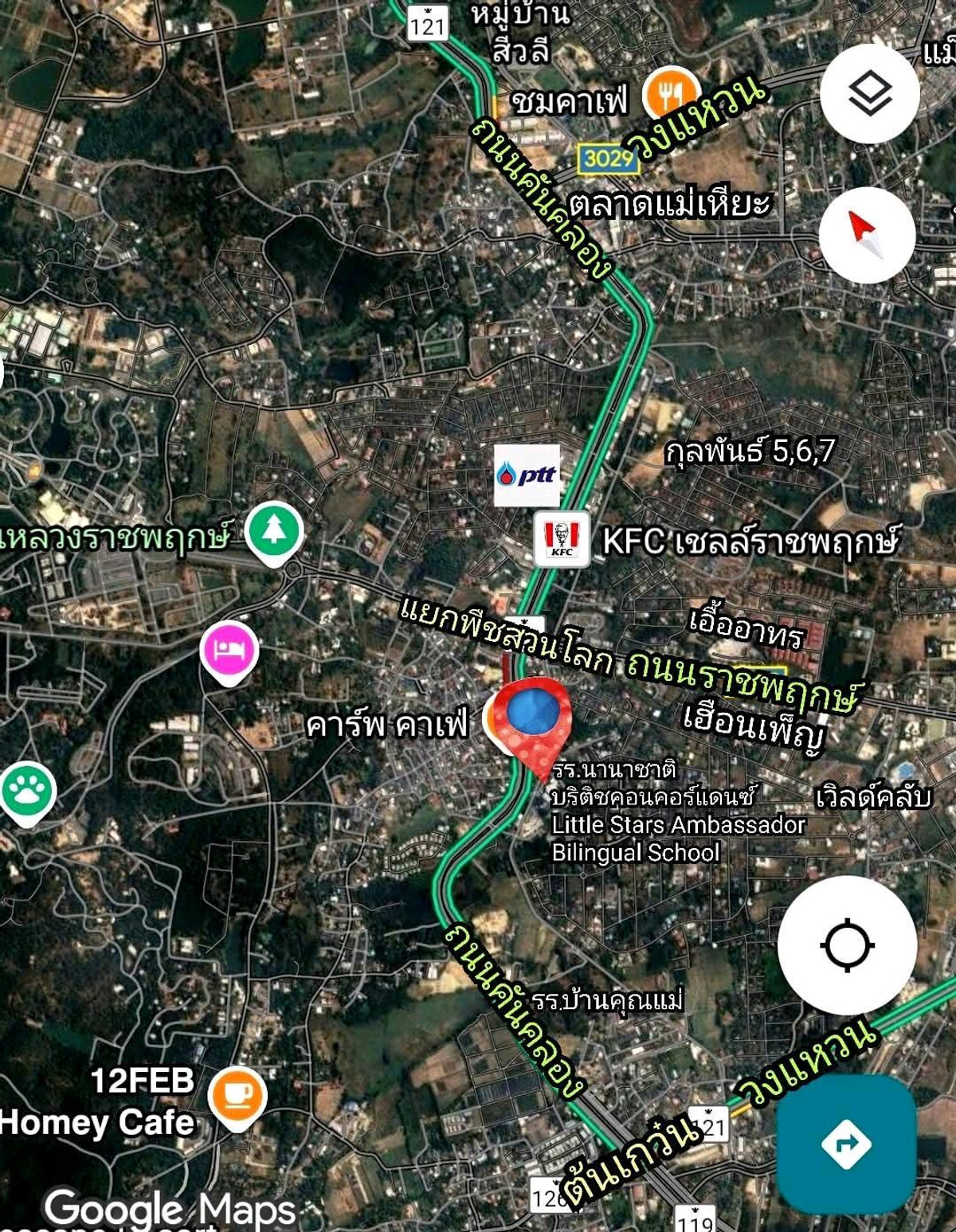This screenshot has width=956, height=1232.
Task: Start directions with the blue arrow button
Action: coord(846,1144)
